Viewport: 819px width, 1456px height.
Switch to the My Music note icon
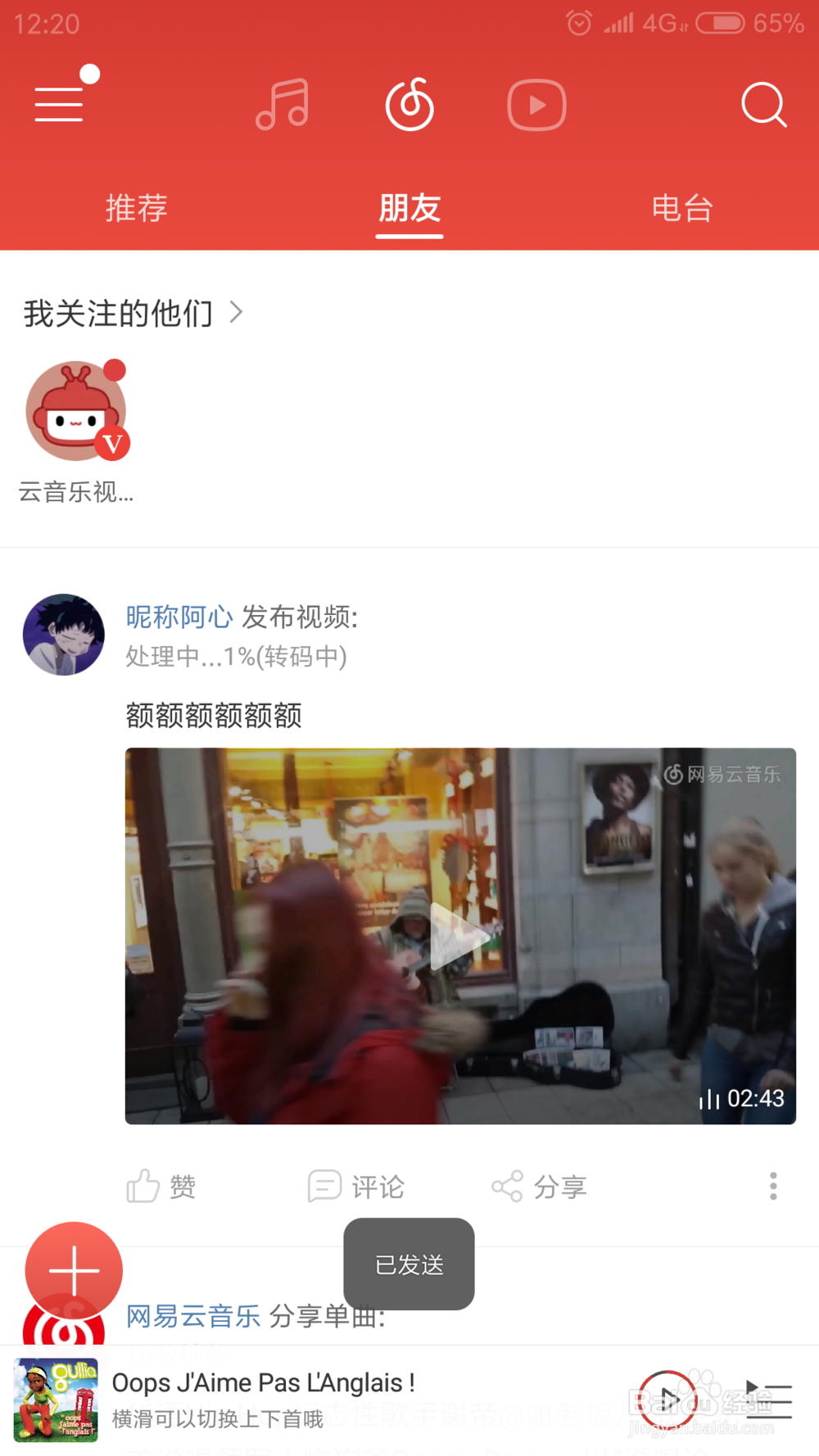click(x=283, y=105)
